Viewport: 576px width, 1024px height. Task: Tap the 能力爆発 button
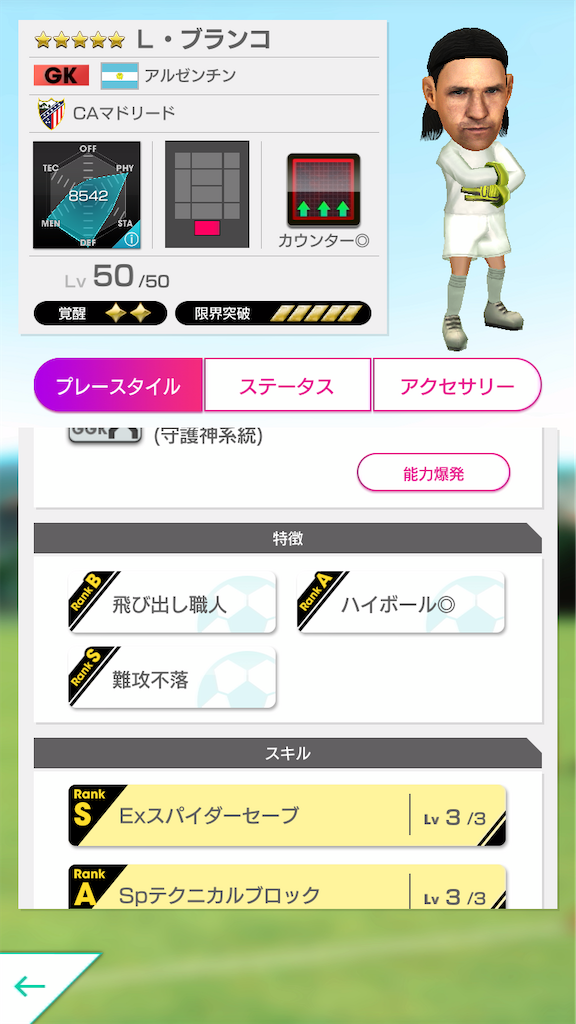tap(434, 472)
